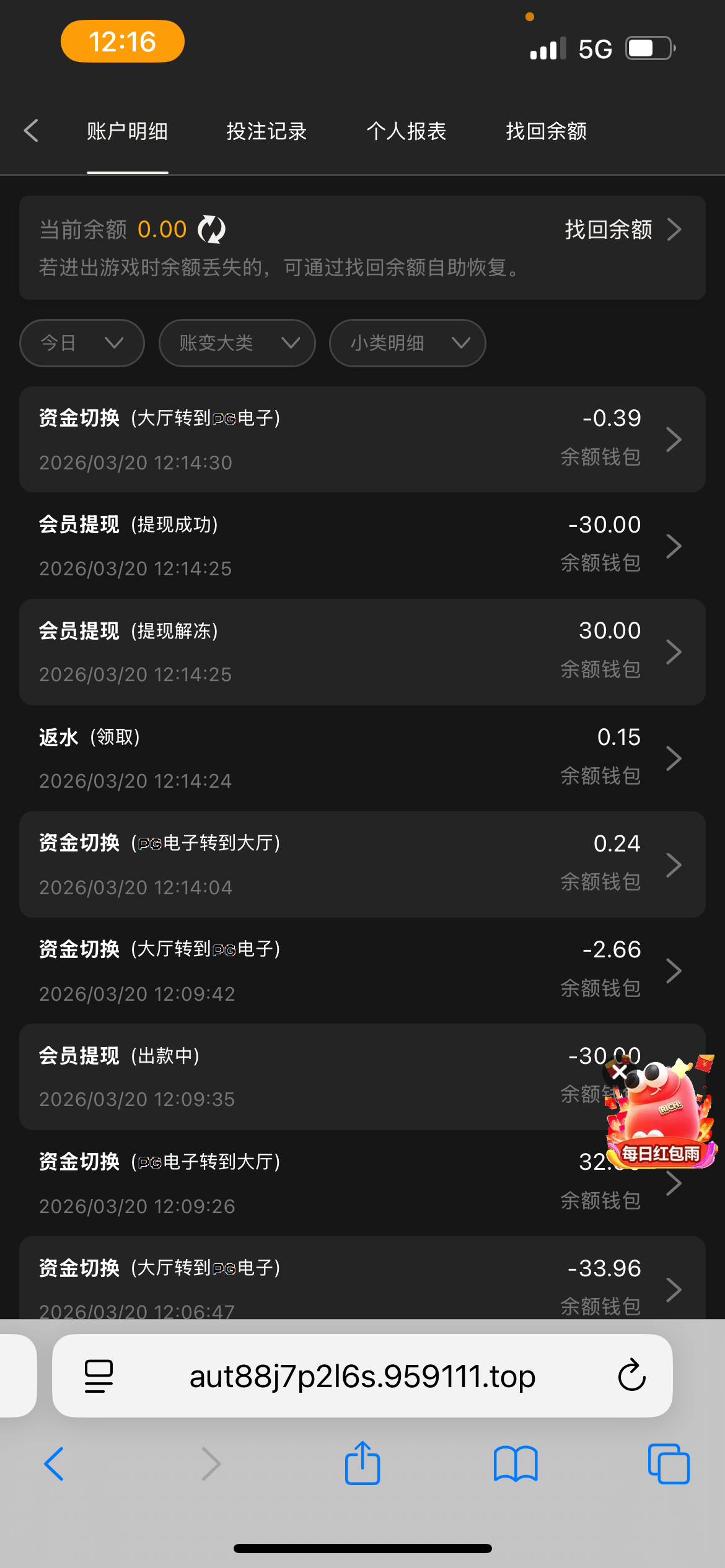
Task: Switch to the 投注记录 tab
Action: [x=266, y=131]
